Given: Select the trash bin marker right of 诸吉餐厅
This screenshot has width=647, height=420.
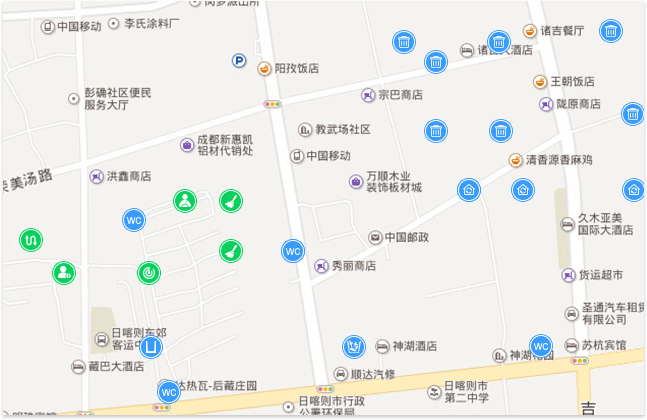Looking at the screenshot, I should pos(610,31).
